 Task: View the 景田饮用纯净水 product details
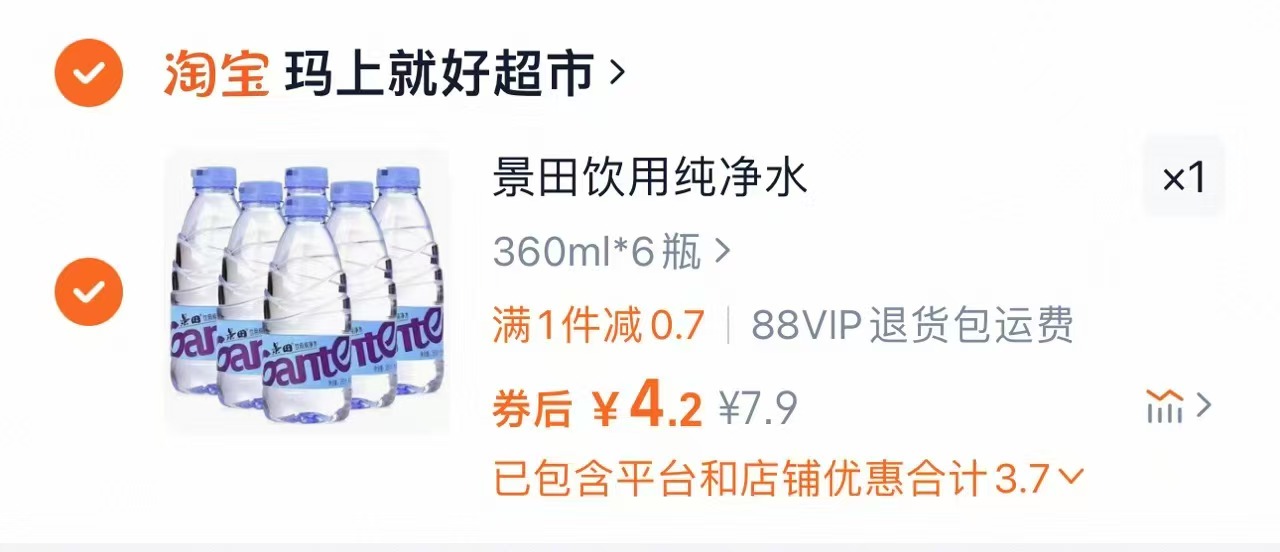point(649,179)
